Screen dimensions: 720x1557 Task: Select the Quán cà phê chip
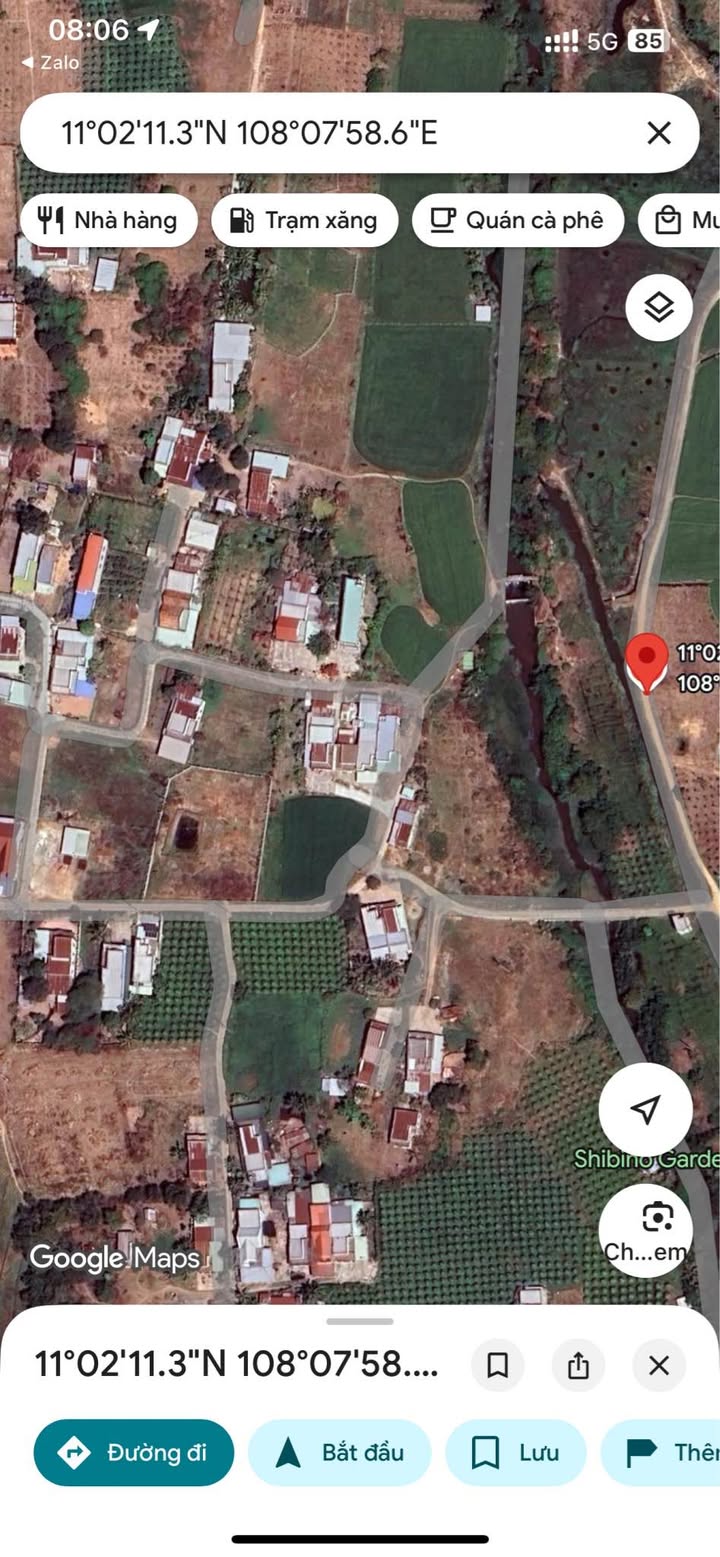pyautogui.click(x=518, y=221)
